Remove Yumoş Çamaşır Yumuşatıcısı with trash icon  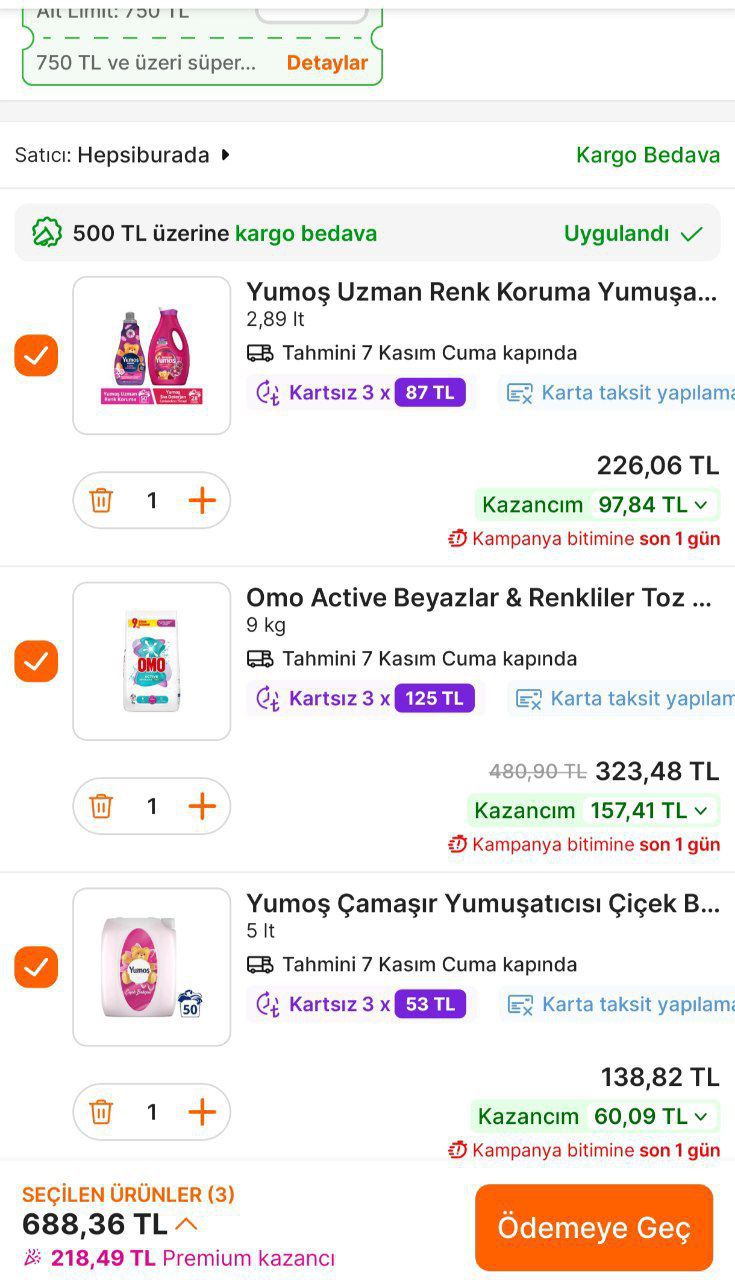point(99,1112)
